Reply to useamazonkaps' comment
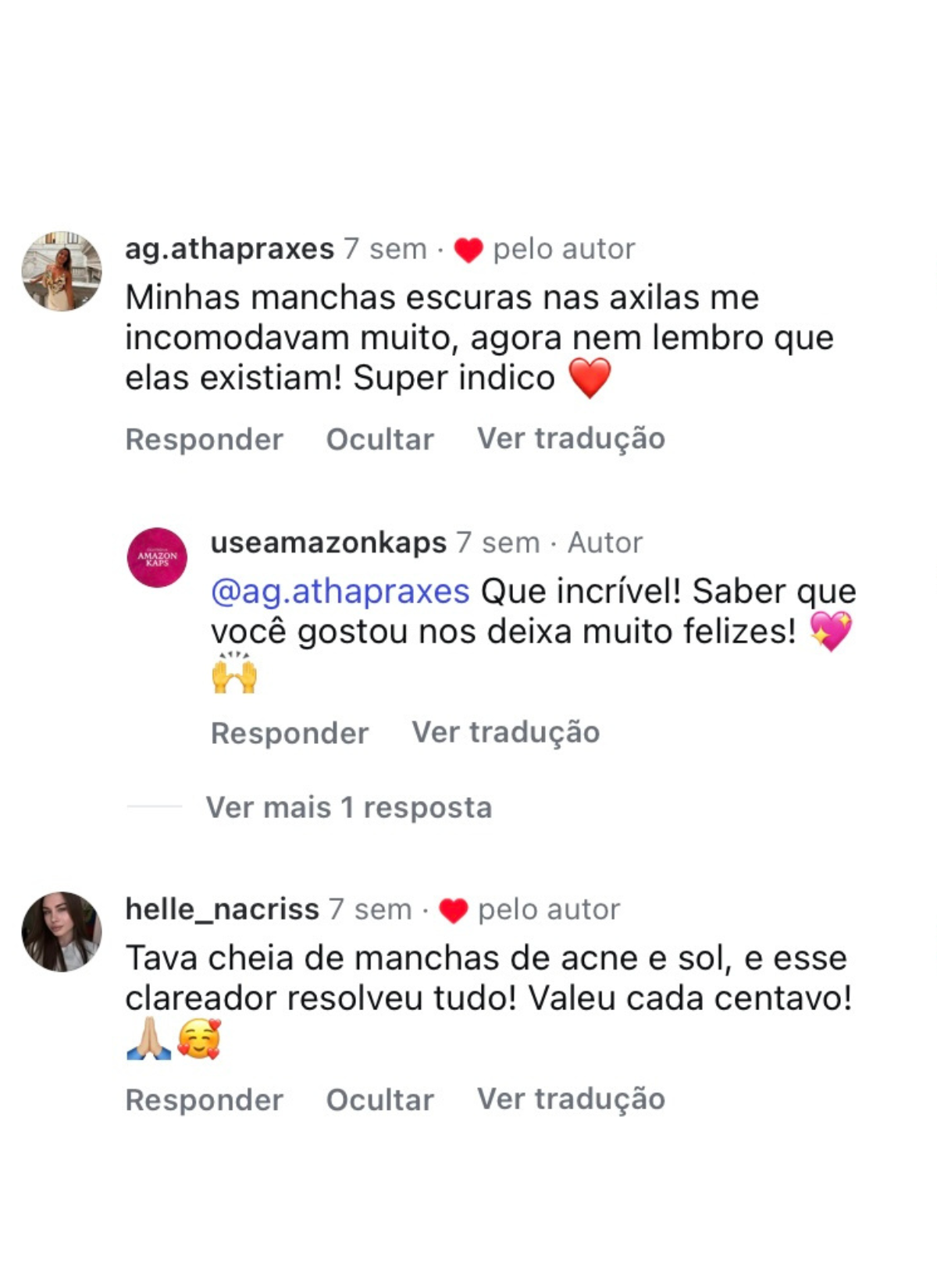937x1288 pixels. point(290,733)
